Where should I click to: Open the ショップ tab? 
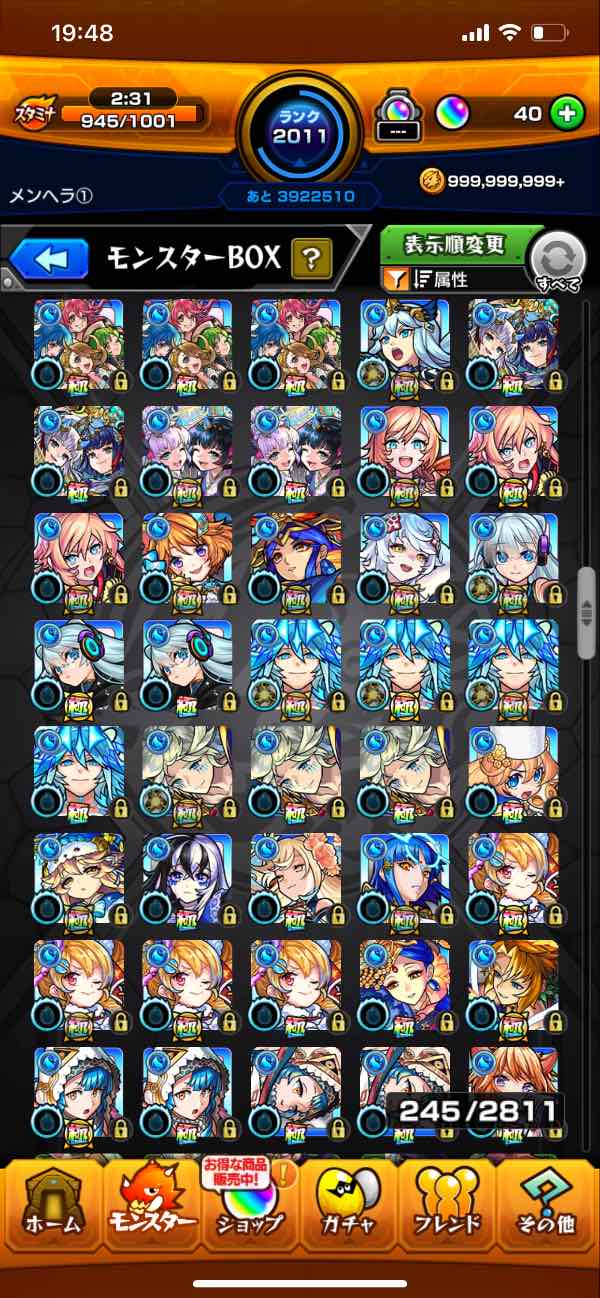pyautogui.click(x=250, y=1208)
